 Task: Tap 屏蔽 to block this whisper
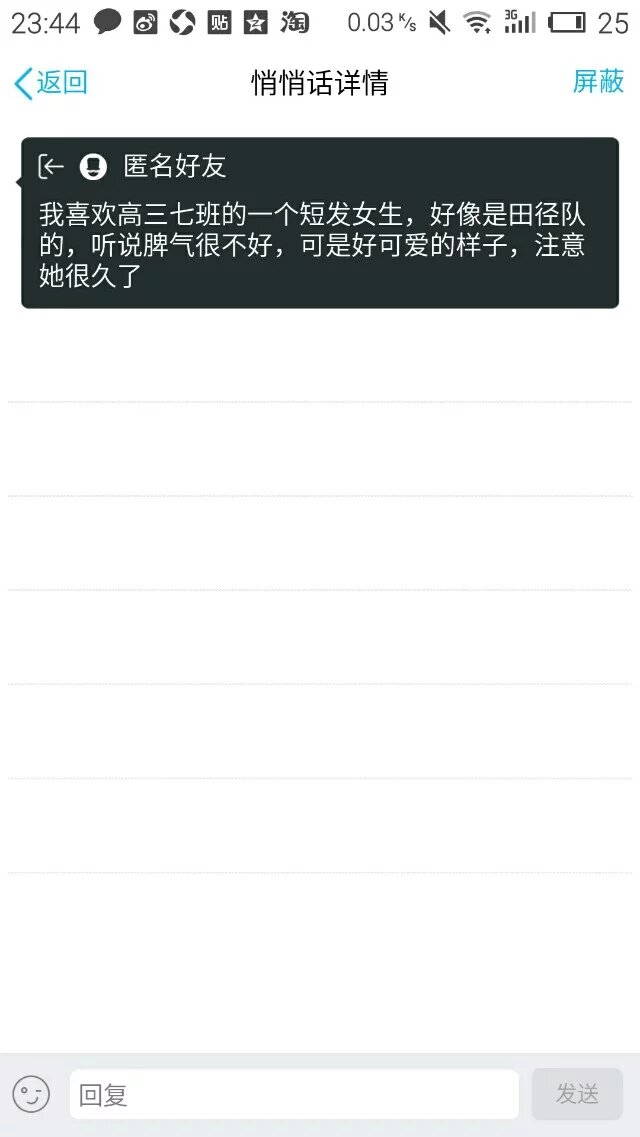(x=598, y=82)
